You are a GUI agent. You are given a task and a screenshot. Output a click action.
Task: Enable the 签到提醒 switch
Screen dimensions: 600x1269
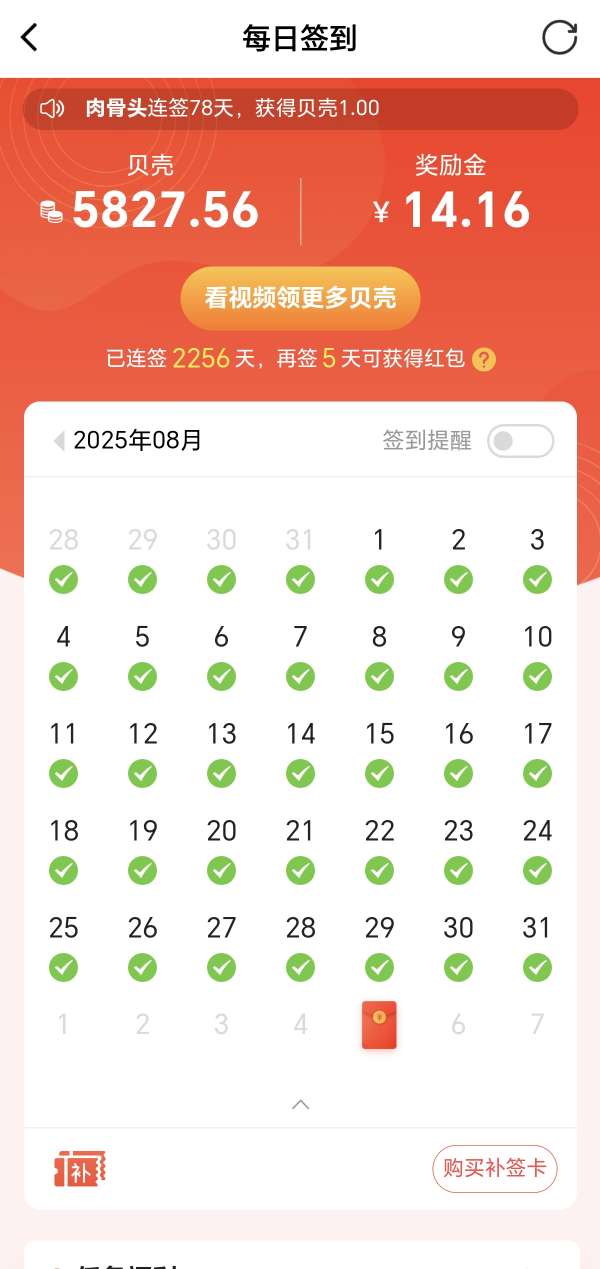520,441
